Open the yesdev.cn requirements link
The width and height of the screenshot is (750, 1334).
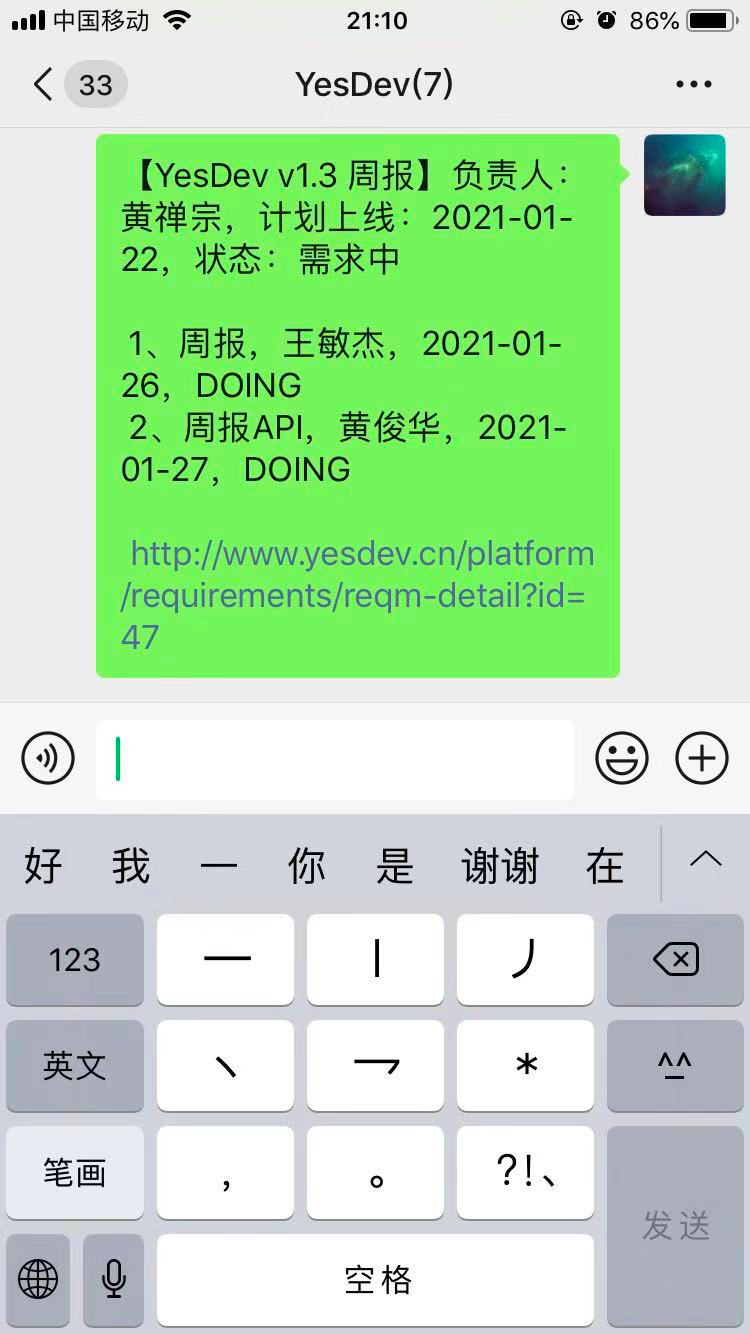pos(357,594)
